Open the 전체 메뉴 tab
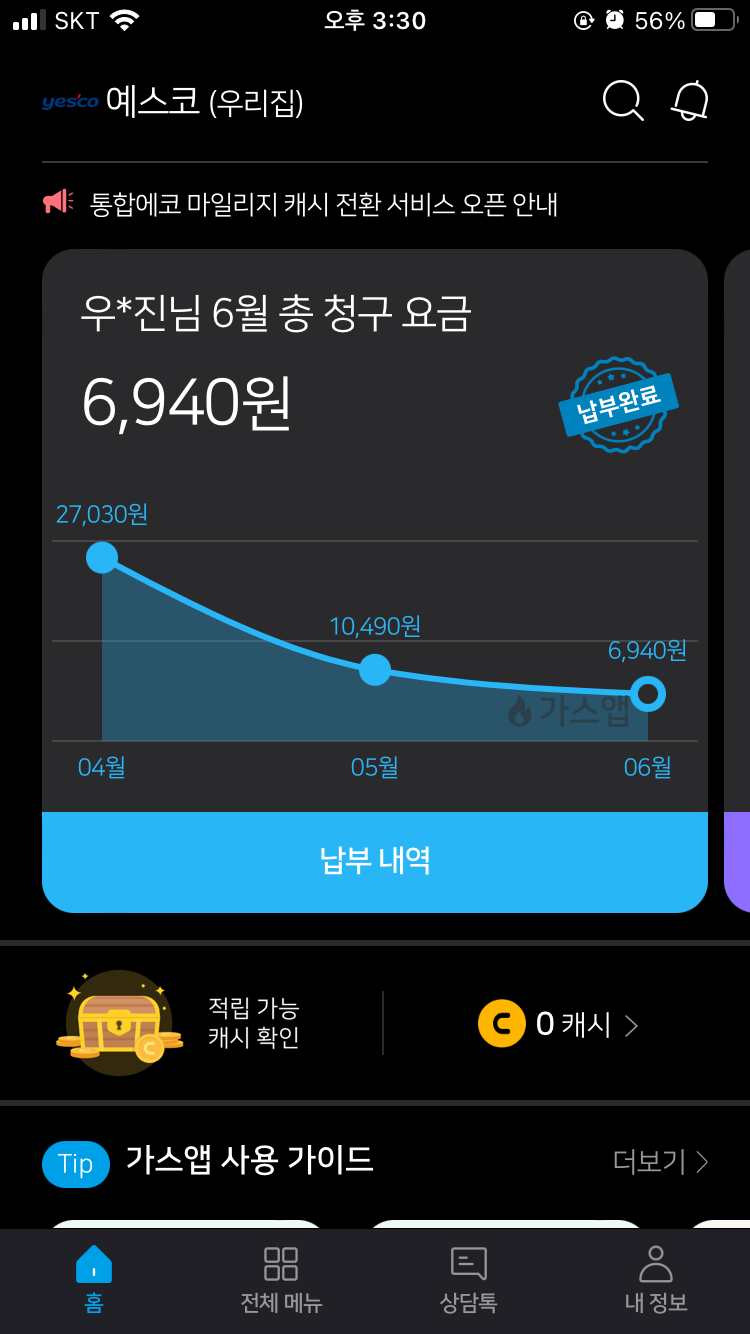This screenshot has height=1334, width=750. [281, 1278]
